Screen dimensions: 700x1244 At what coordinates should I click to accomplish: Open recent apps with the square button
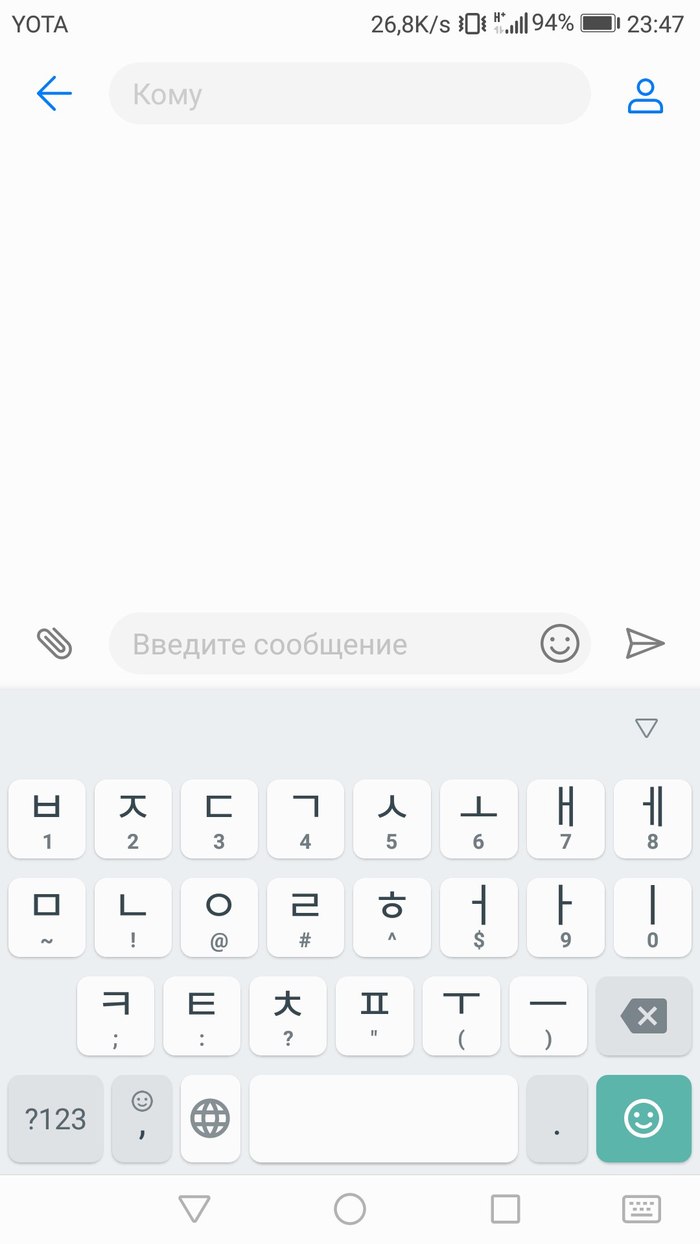tap(505, 1209)
